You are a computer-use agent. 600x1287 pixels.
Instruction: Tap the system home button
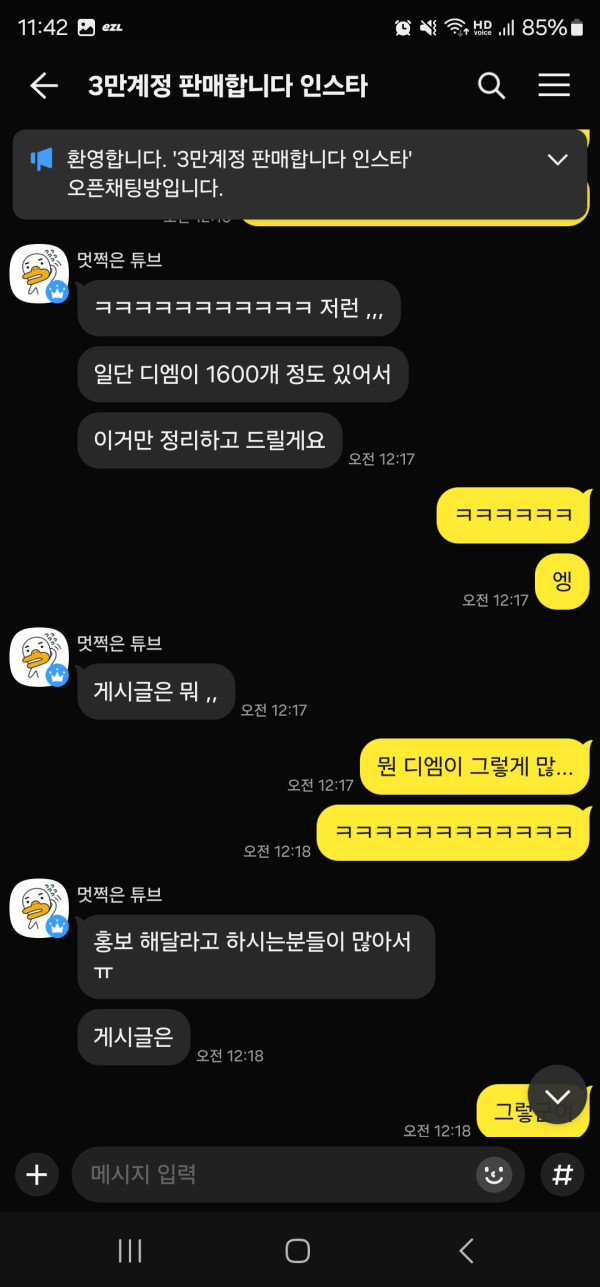[298, 1250]
